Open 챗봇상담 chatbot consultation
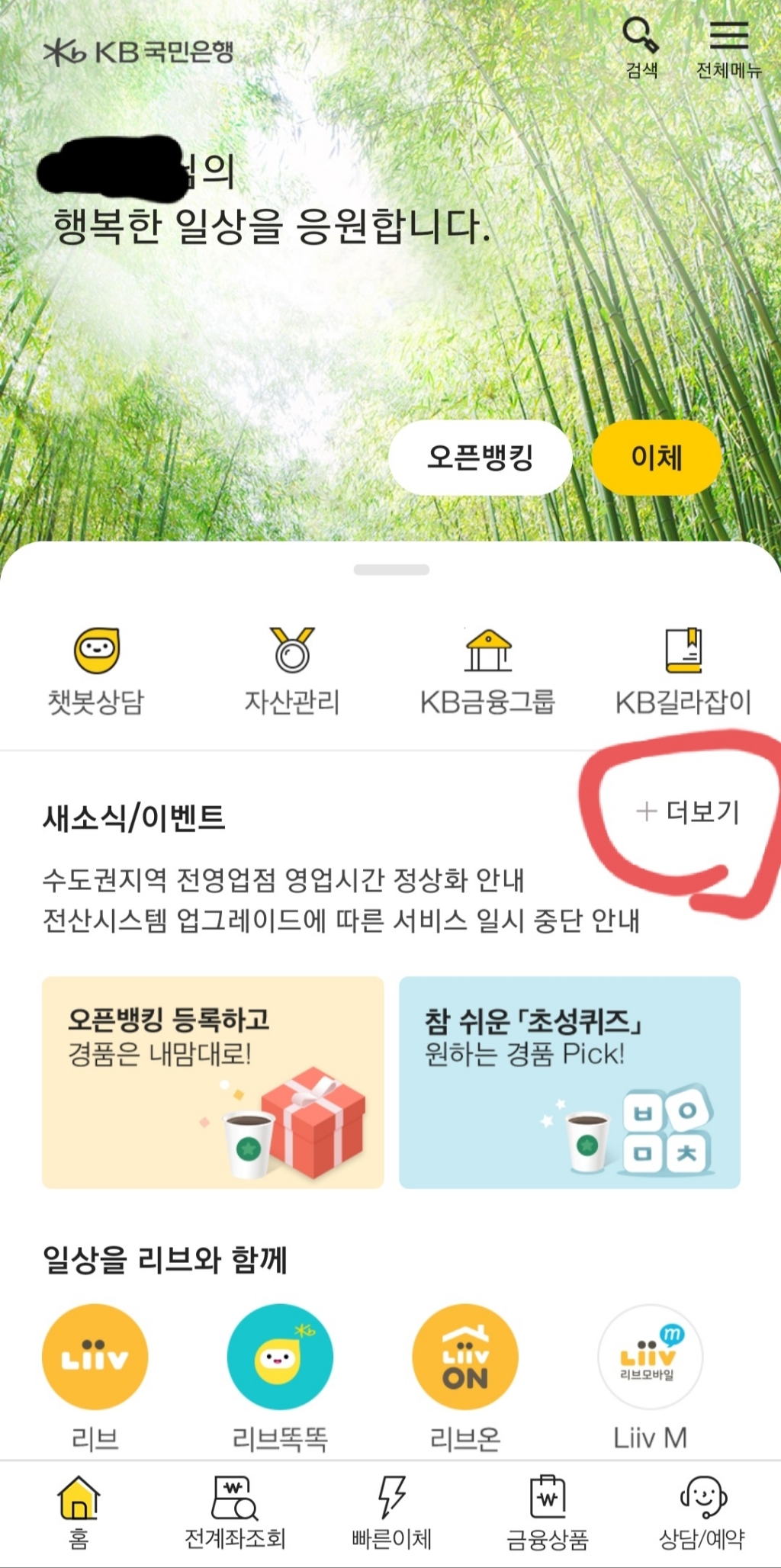The width and height of the screenshot is (781, 1568). point(96,670)
